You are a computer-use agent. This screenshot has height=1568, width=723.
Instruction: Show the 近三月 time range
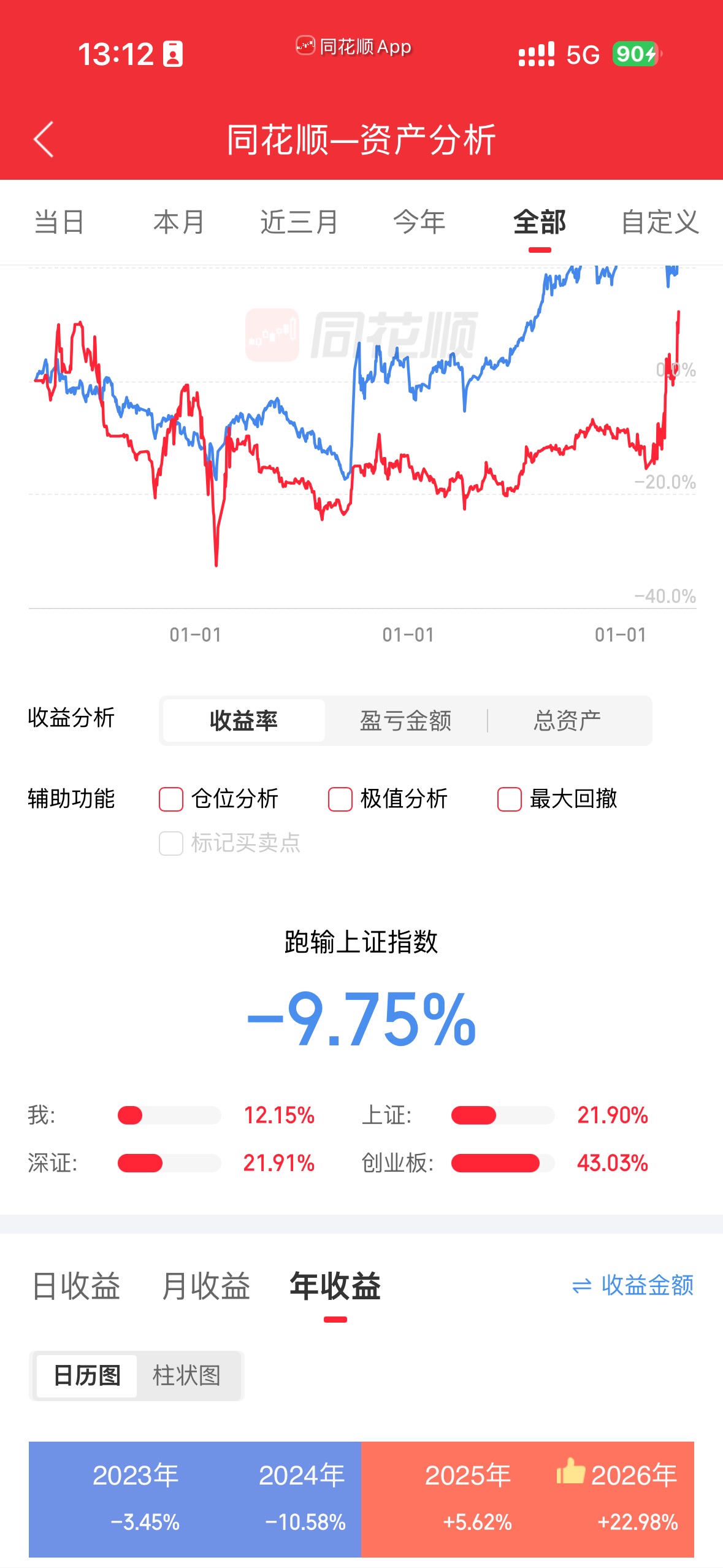pos(299,222)
